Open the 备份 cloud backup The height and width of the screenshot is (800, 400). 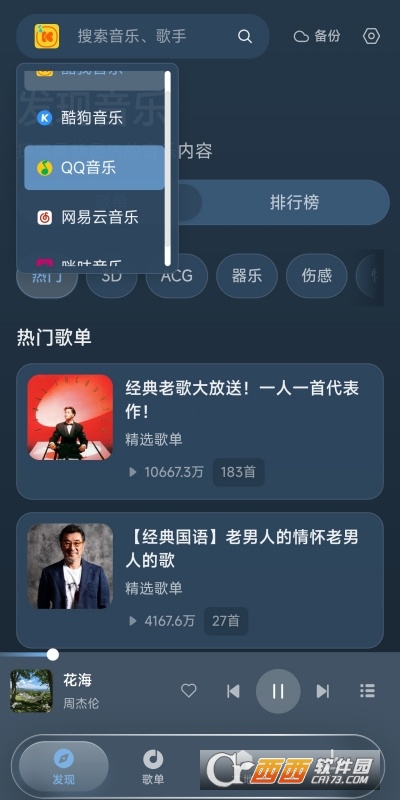point(317,36)
